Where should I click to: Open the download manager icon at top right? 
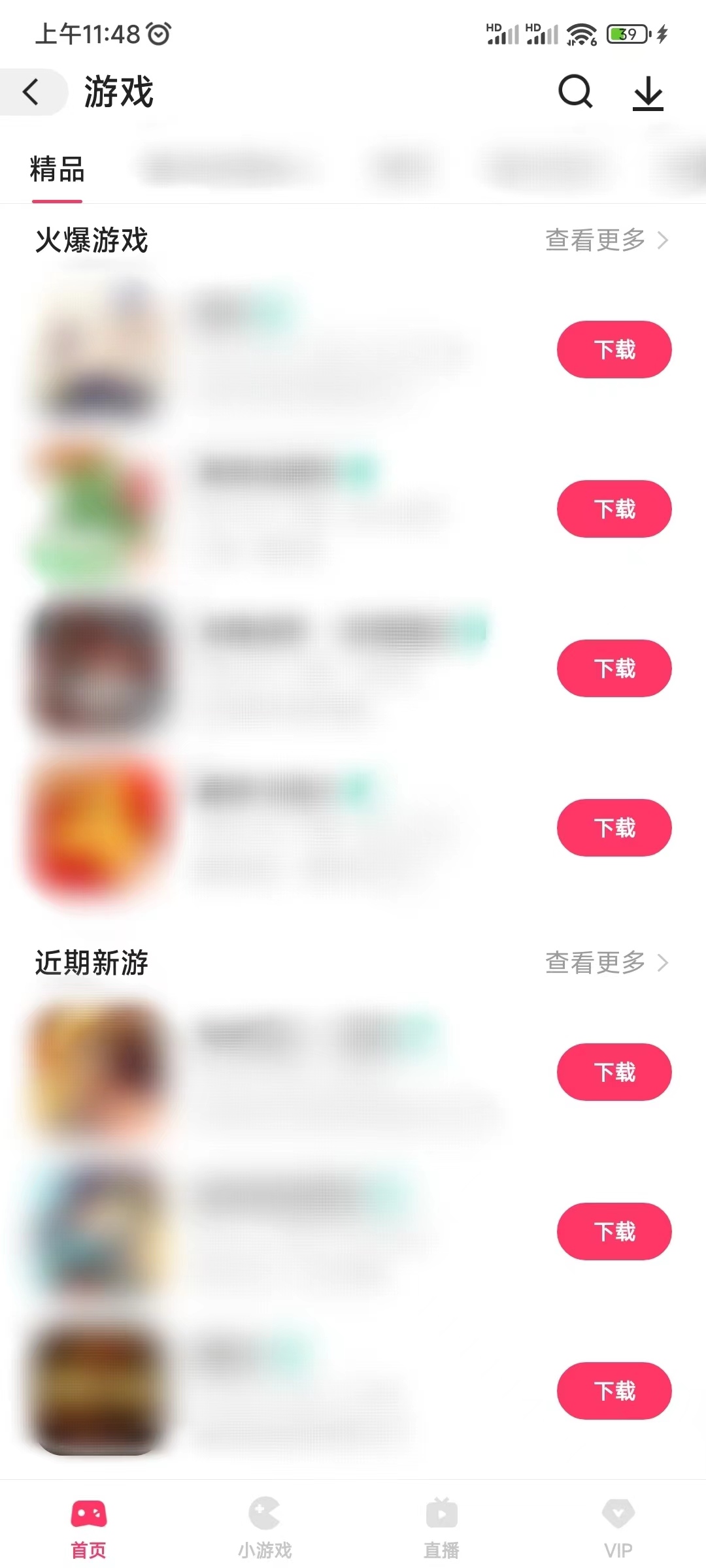(x=648, y=92)
